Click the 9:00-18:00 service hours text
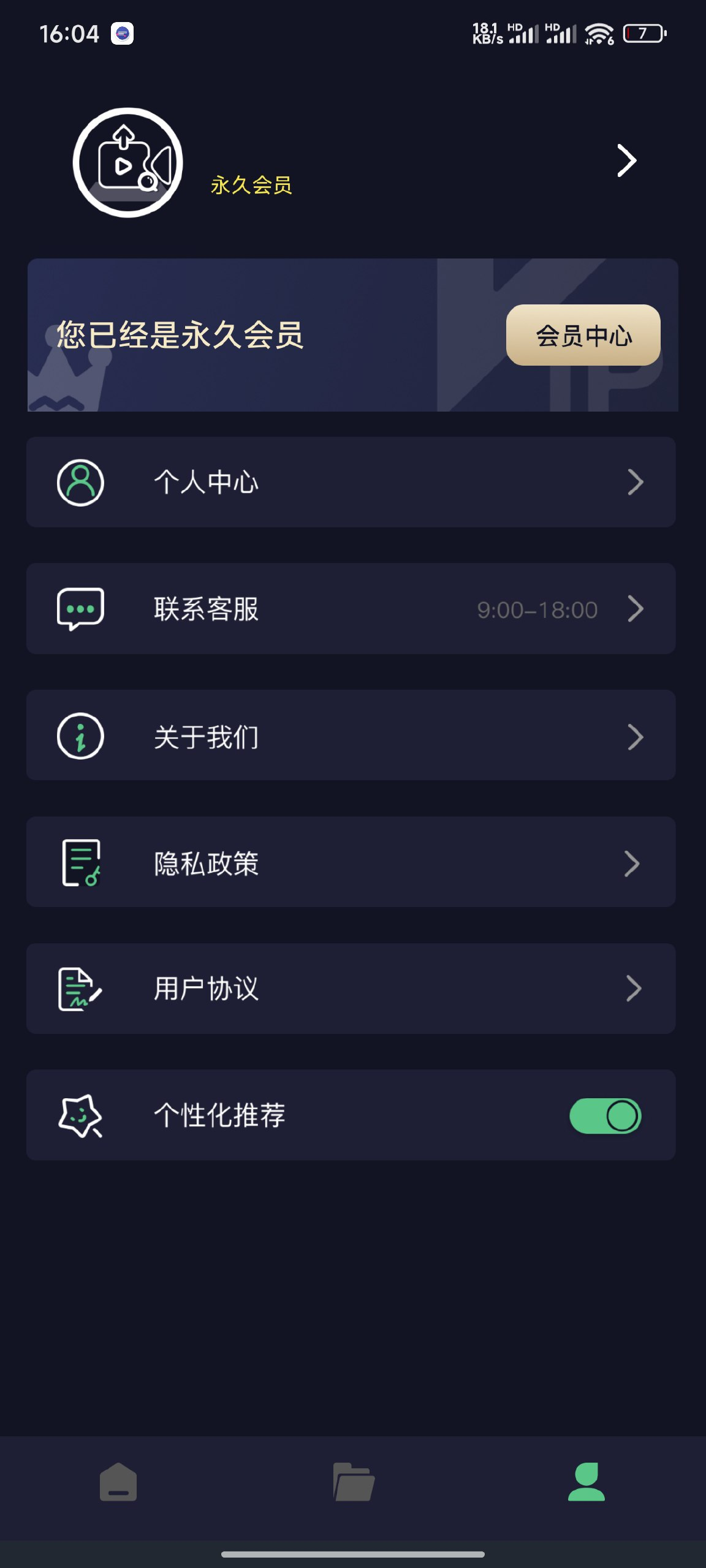This screenshot has width=706, height=1568. [537, 609]
